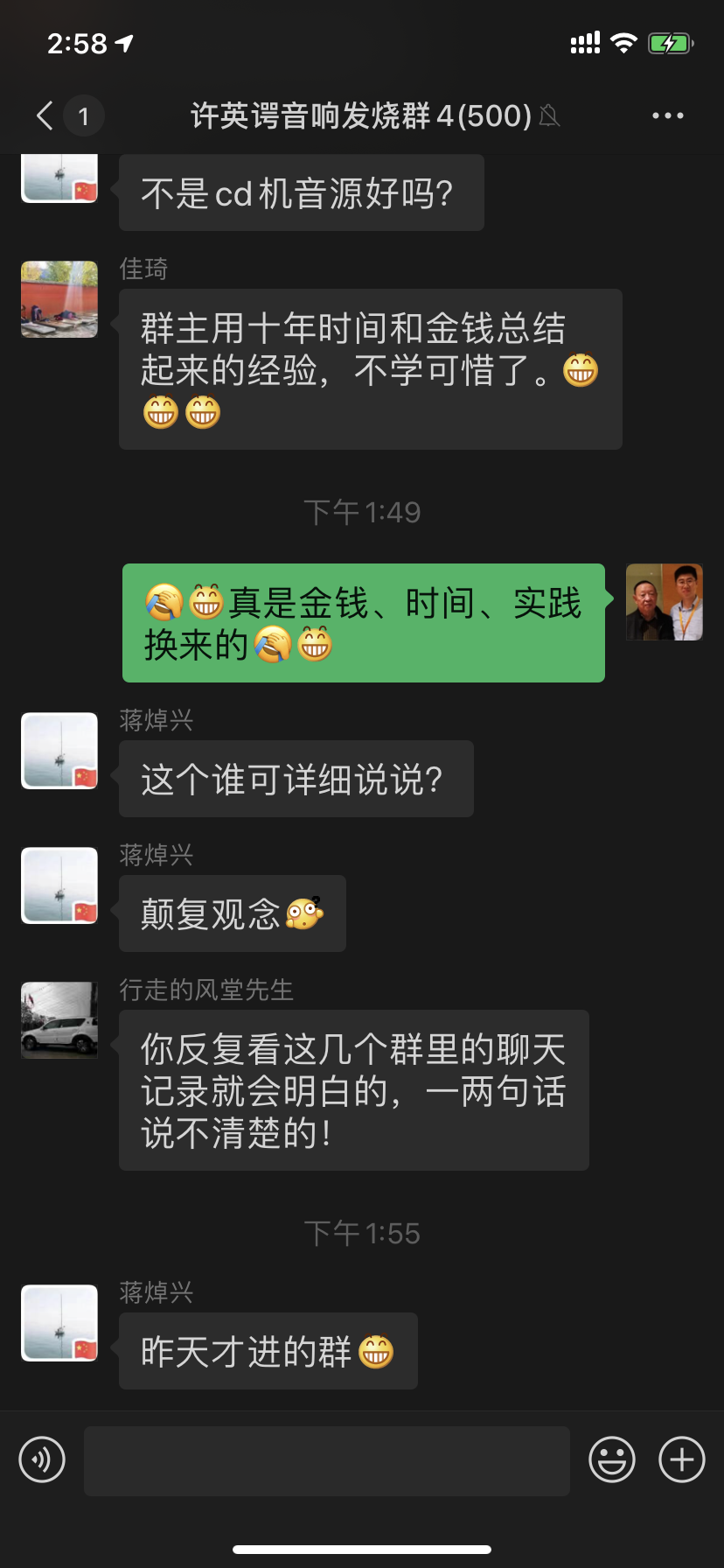Image resolution: width=724 pixels, height=1568 pixels.
Task: Open 蒋焯兴's avatar next to 颠复观念
Action: [59, 885]
